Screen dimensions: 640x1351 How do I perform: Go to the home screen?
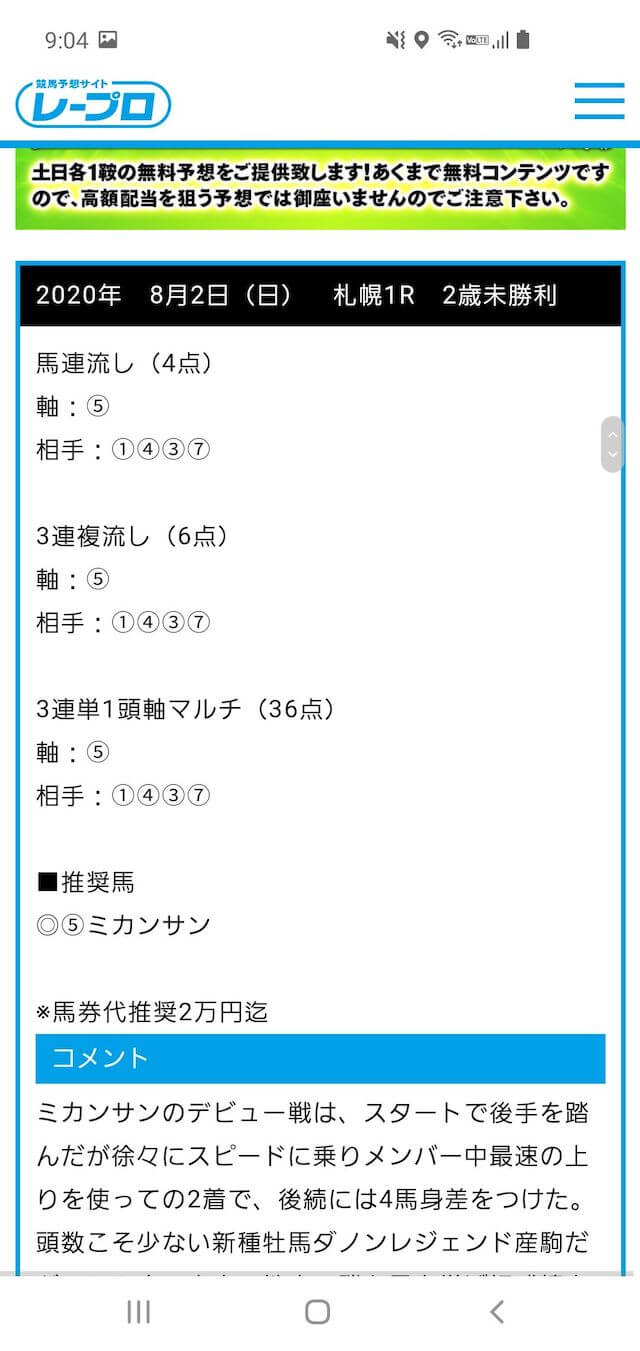click(318, 1312)
